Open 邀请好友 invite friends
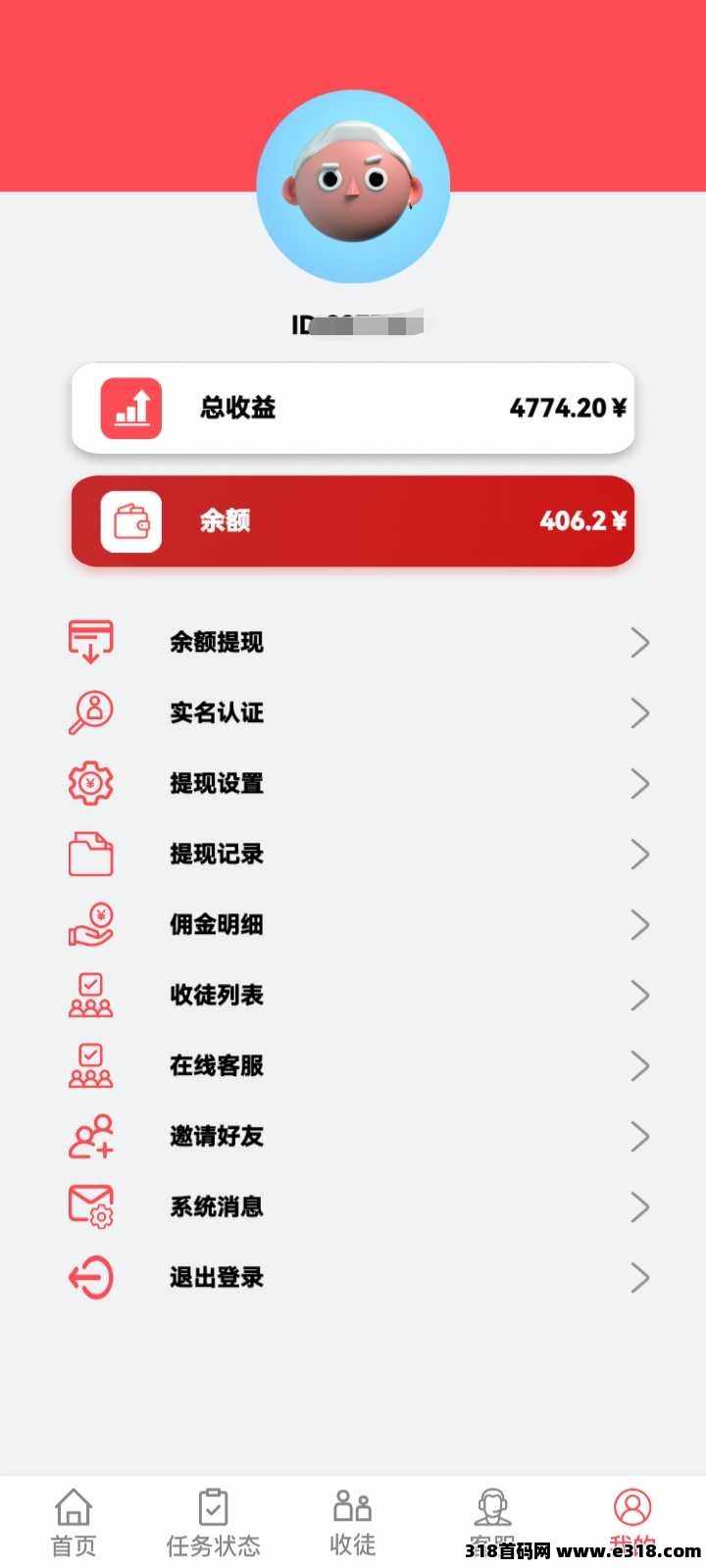This screenshot has height=1568, width=706. tap(353, 1137)
